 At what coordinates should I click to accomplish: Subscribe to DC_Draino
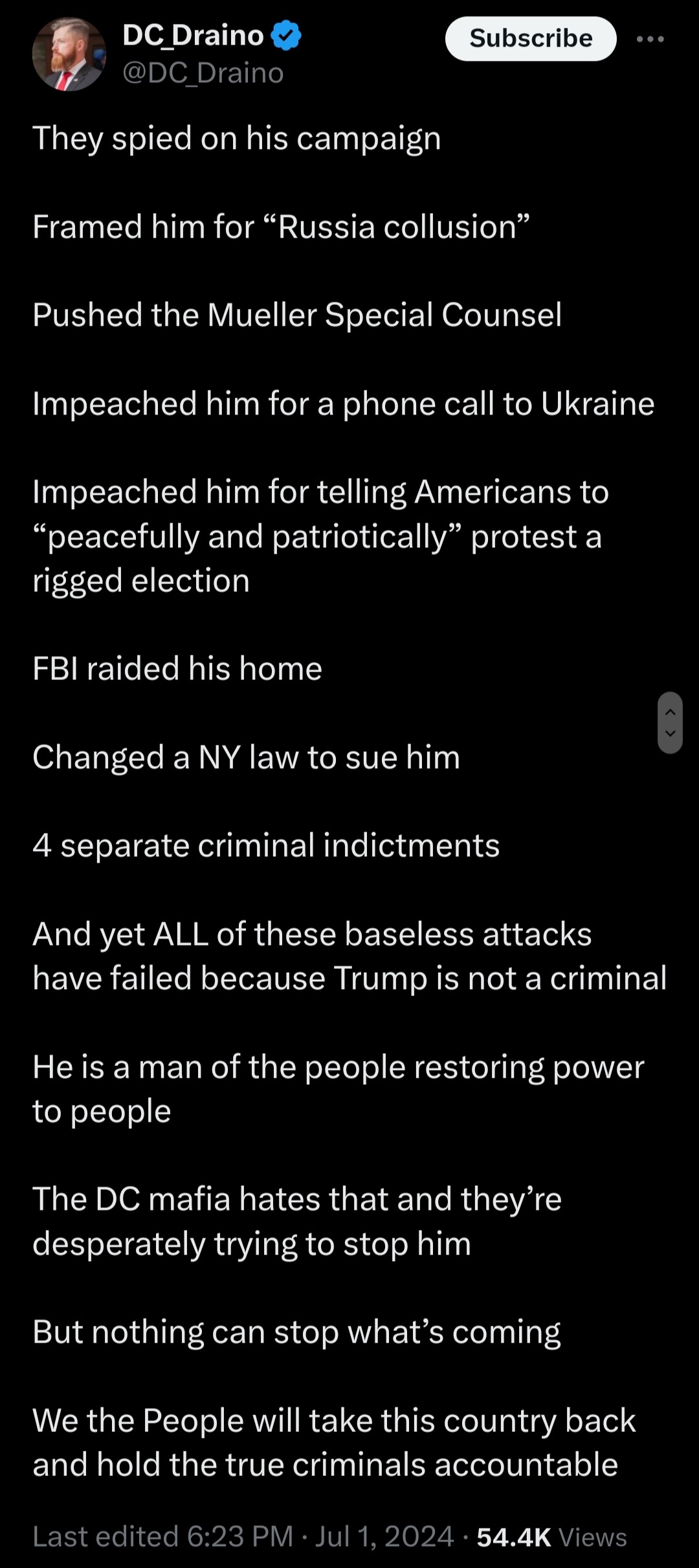coord(531,39)
